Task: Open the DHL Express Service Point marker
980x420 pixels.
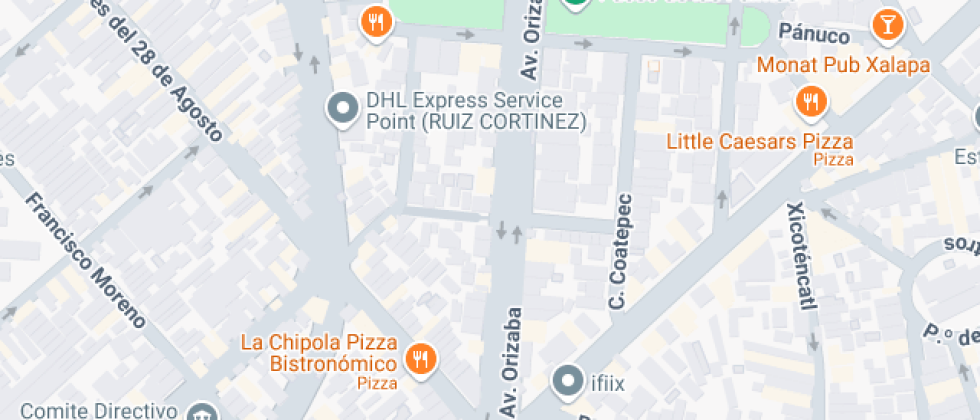Action: tap(344, 109)
